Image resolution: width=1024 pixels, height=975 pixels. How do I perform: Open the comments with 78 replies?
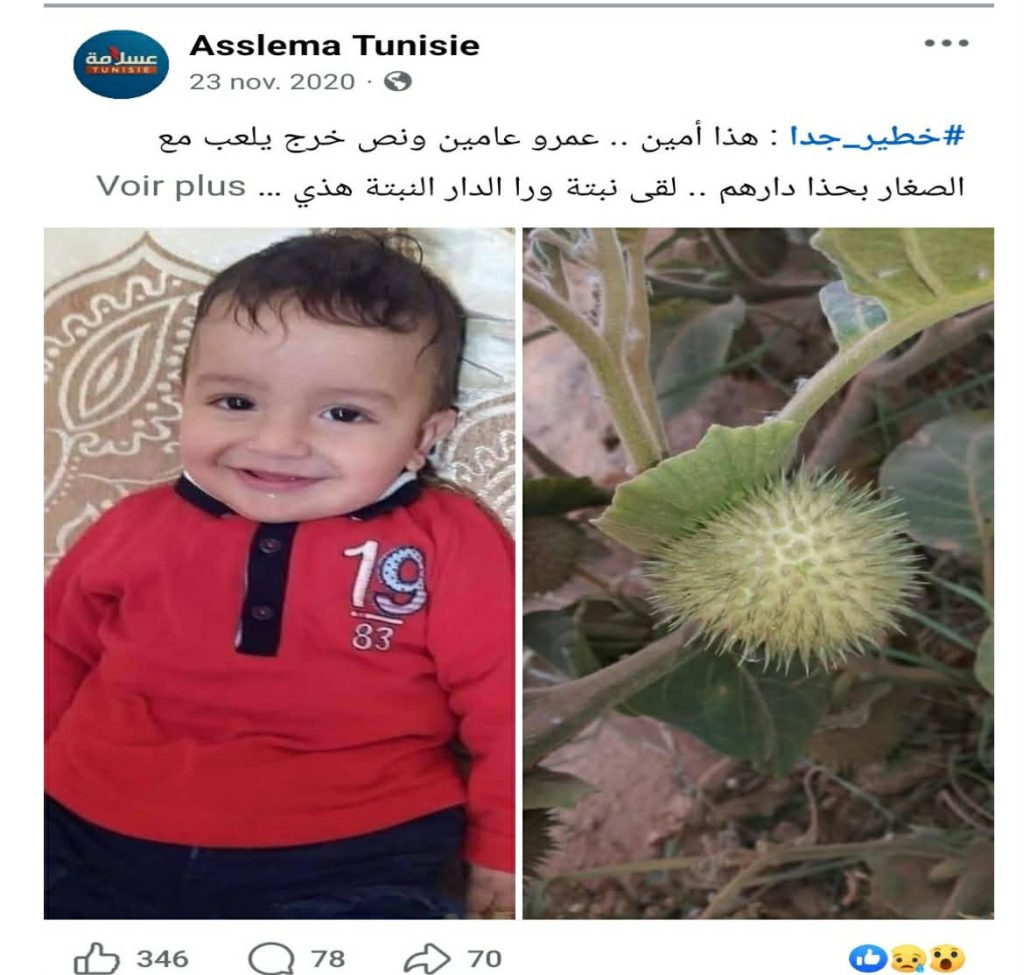[x=268, y=960]
